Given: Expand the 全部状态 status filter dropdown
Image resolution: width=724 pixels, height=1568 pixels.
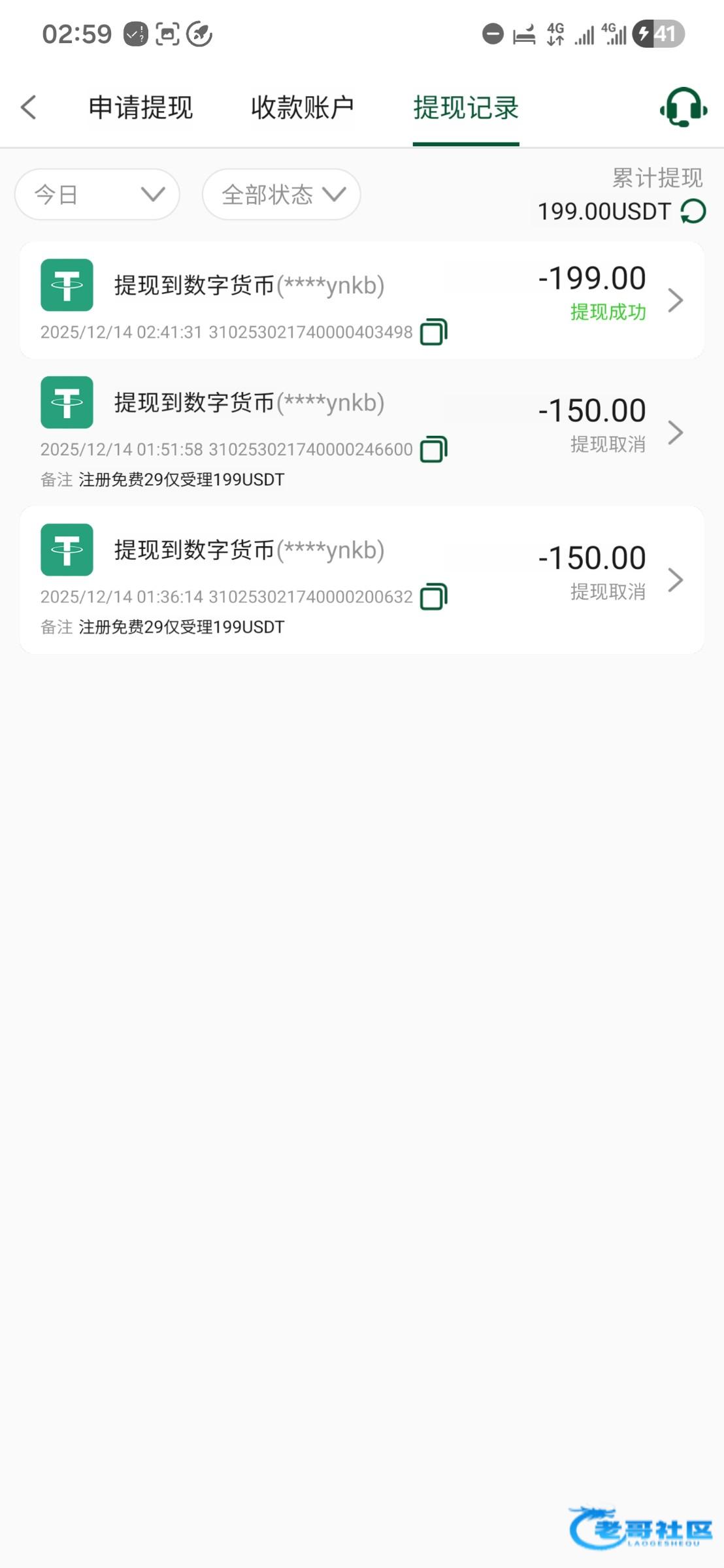Looking at the screenshot, I should (282, 195).
